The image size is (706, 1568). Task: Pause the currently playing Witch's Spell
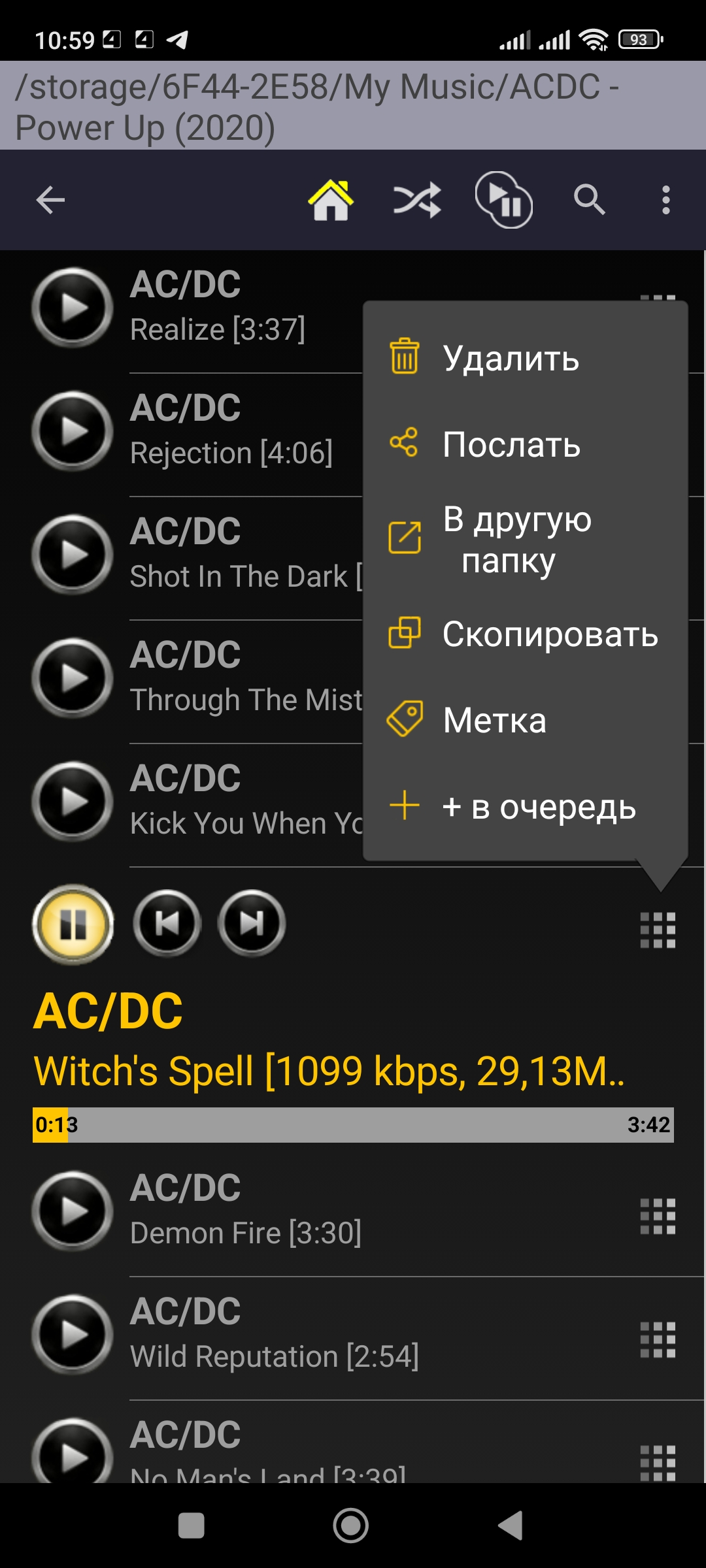point(73,924)
